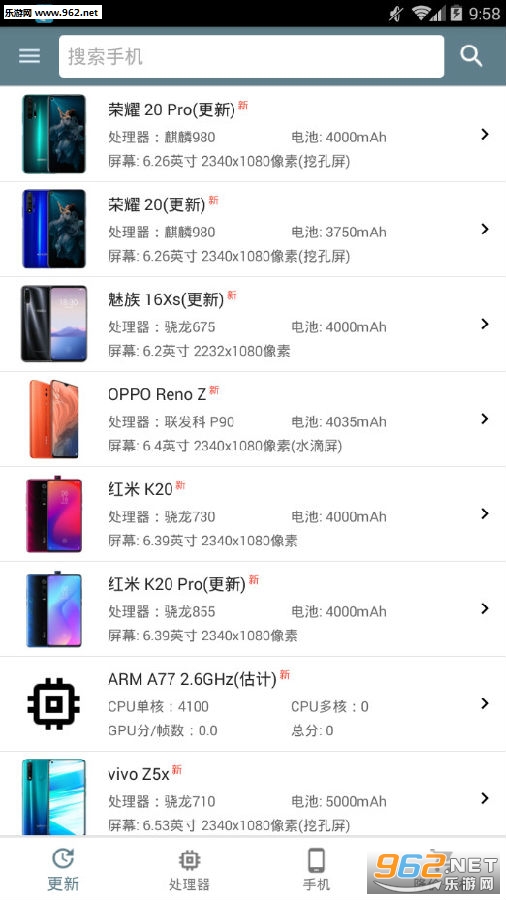Go to the 手机 tab

[x=316, y=869]
